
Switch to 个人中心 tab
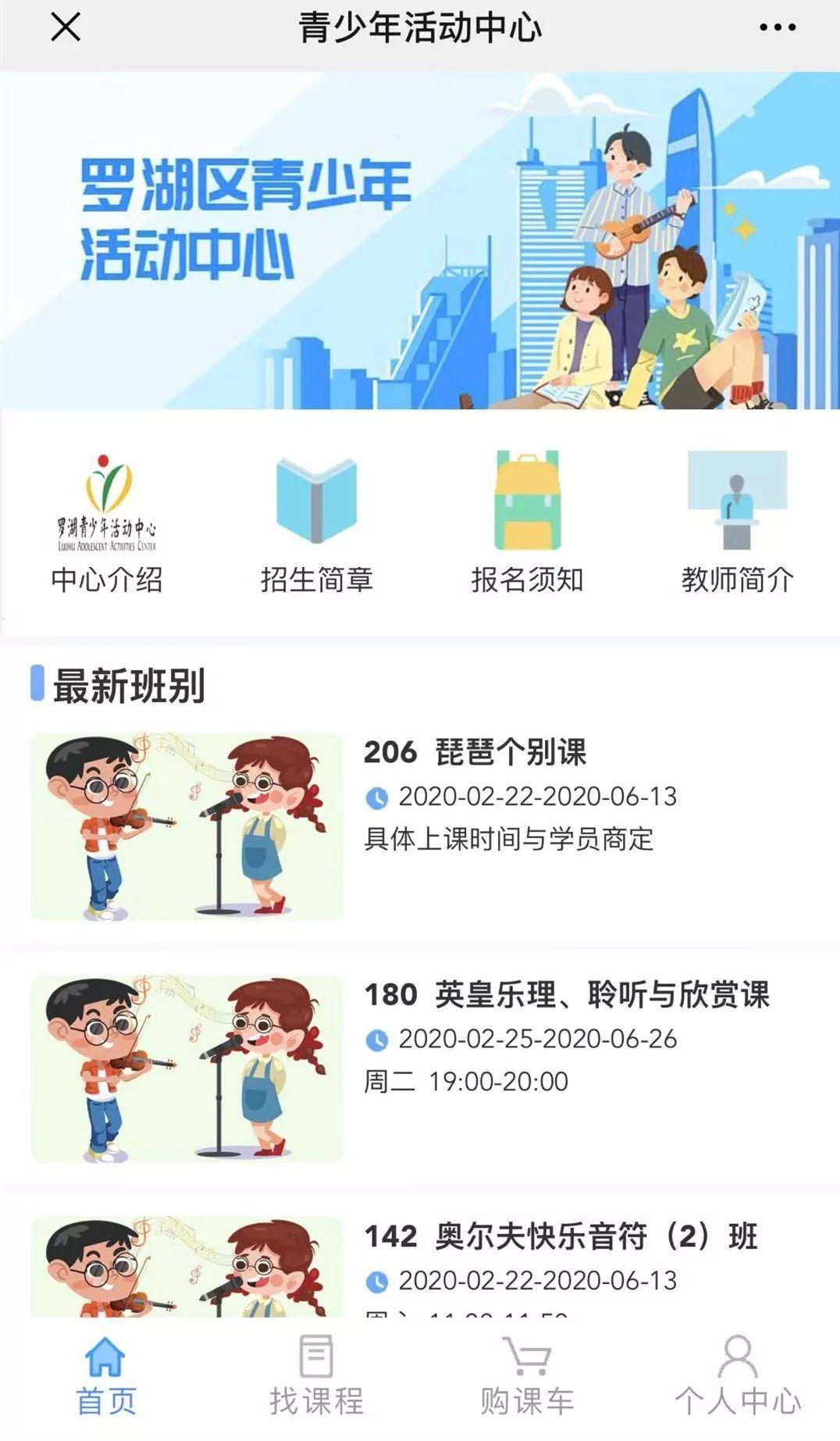tap(737, 1379)
